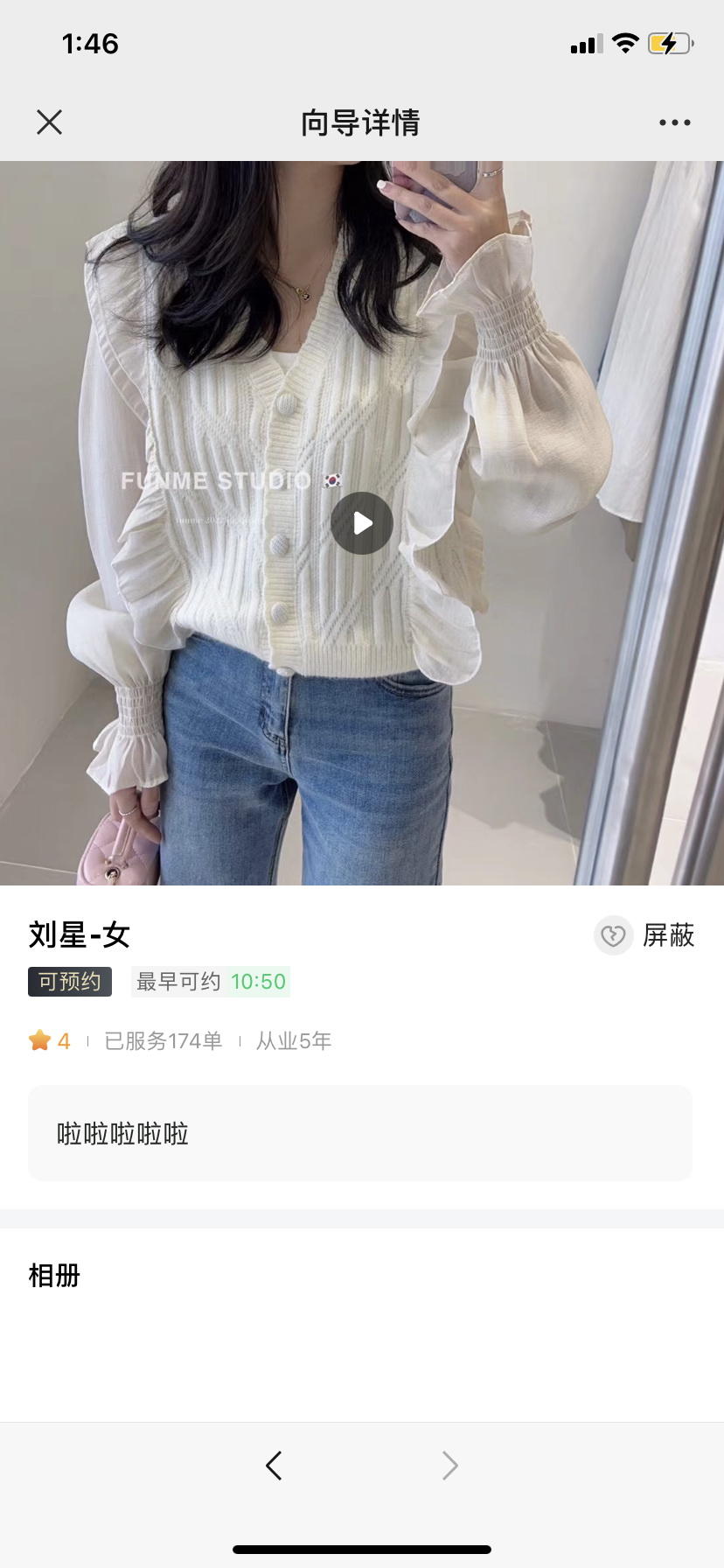
Task: Close the guide details page
Action: click(50, 122)
